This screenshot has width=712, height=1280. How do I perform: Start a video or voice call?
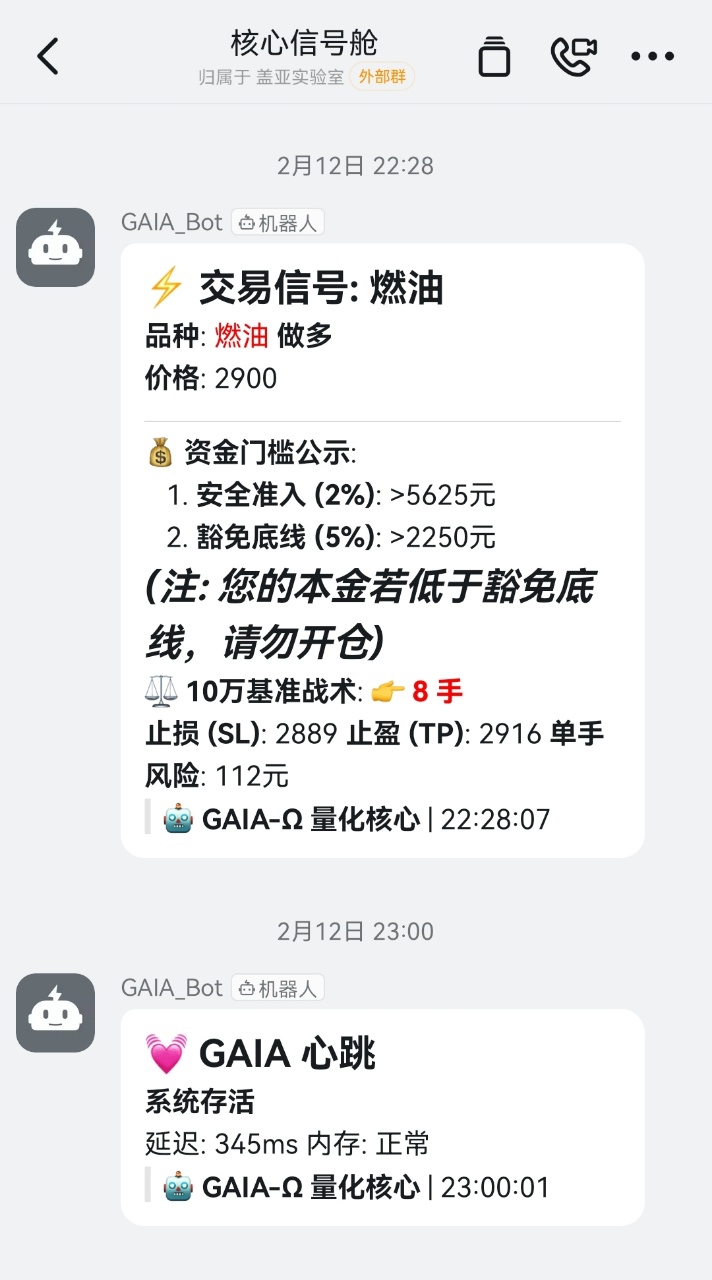point(573,56)
